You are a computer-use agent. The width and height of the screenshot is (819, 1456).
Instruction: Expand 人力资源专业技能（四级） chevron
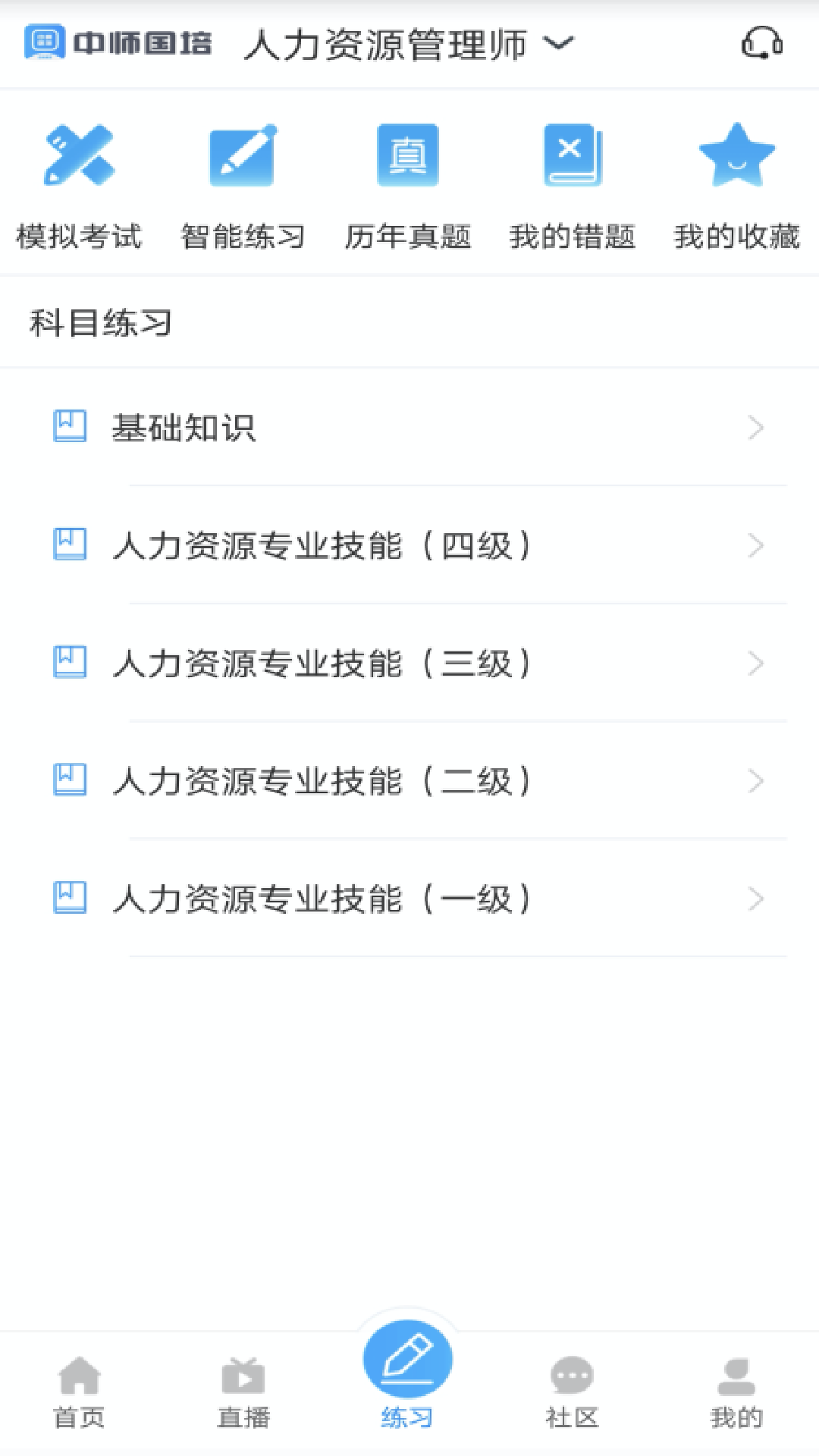pos(756,546)
